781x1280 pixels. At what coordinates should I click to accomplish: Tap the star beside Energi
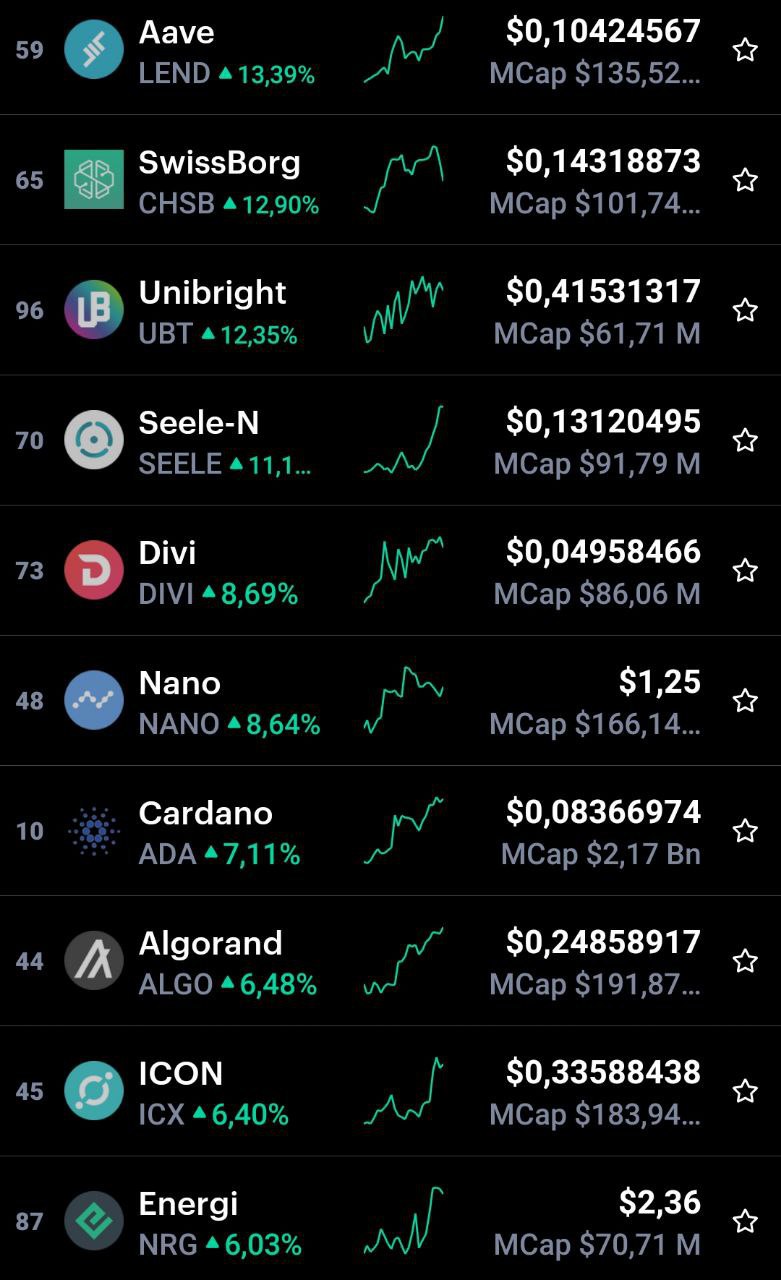coord(745,1221)
